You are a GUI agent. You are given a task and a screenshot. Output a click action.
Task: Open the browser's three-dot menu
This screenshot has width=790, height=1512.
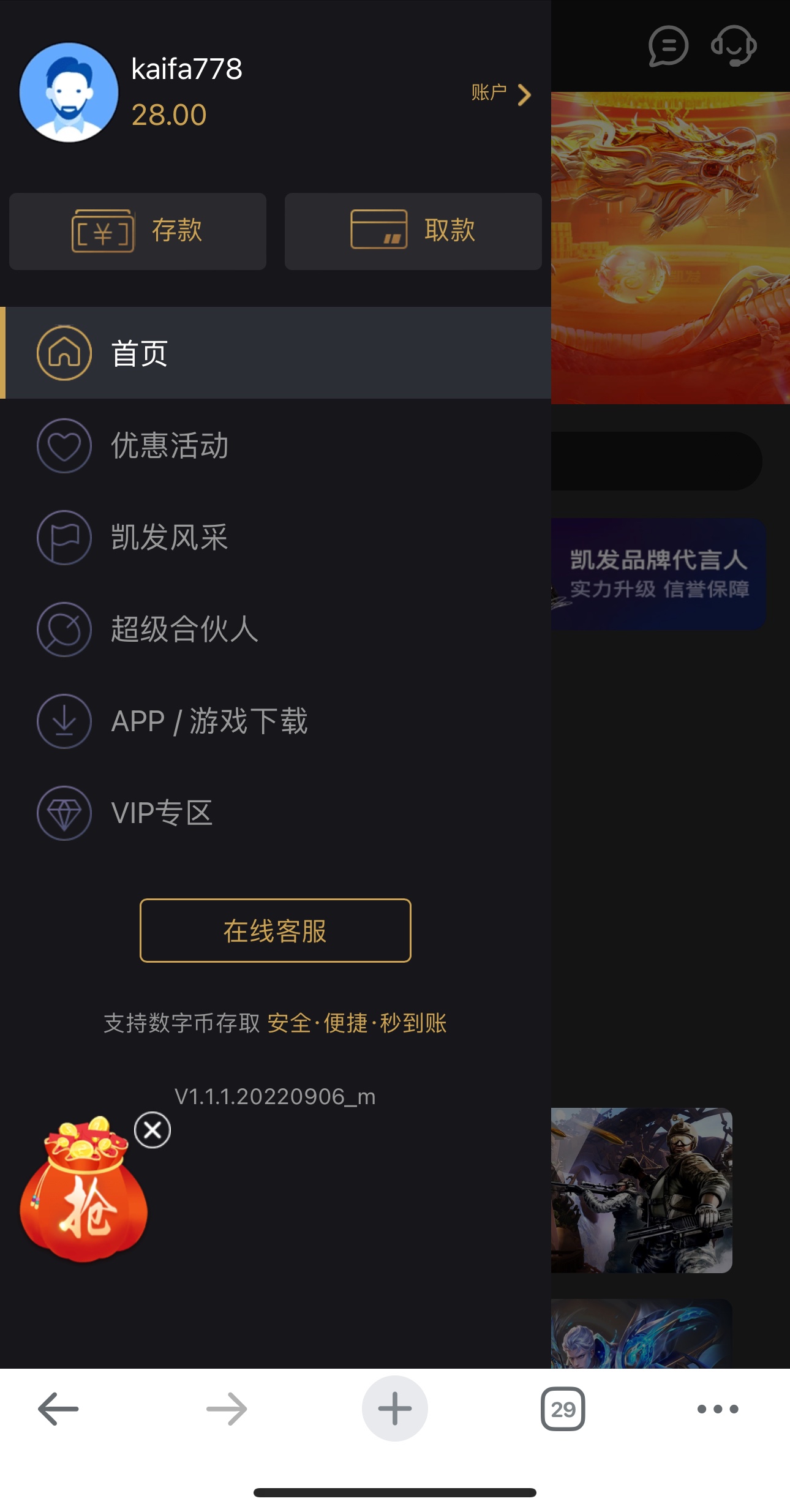point(718,1409)
